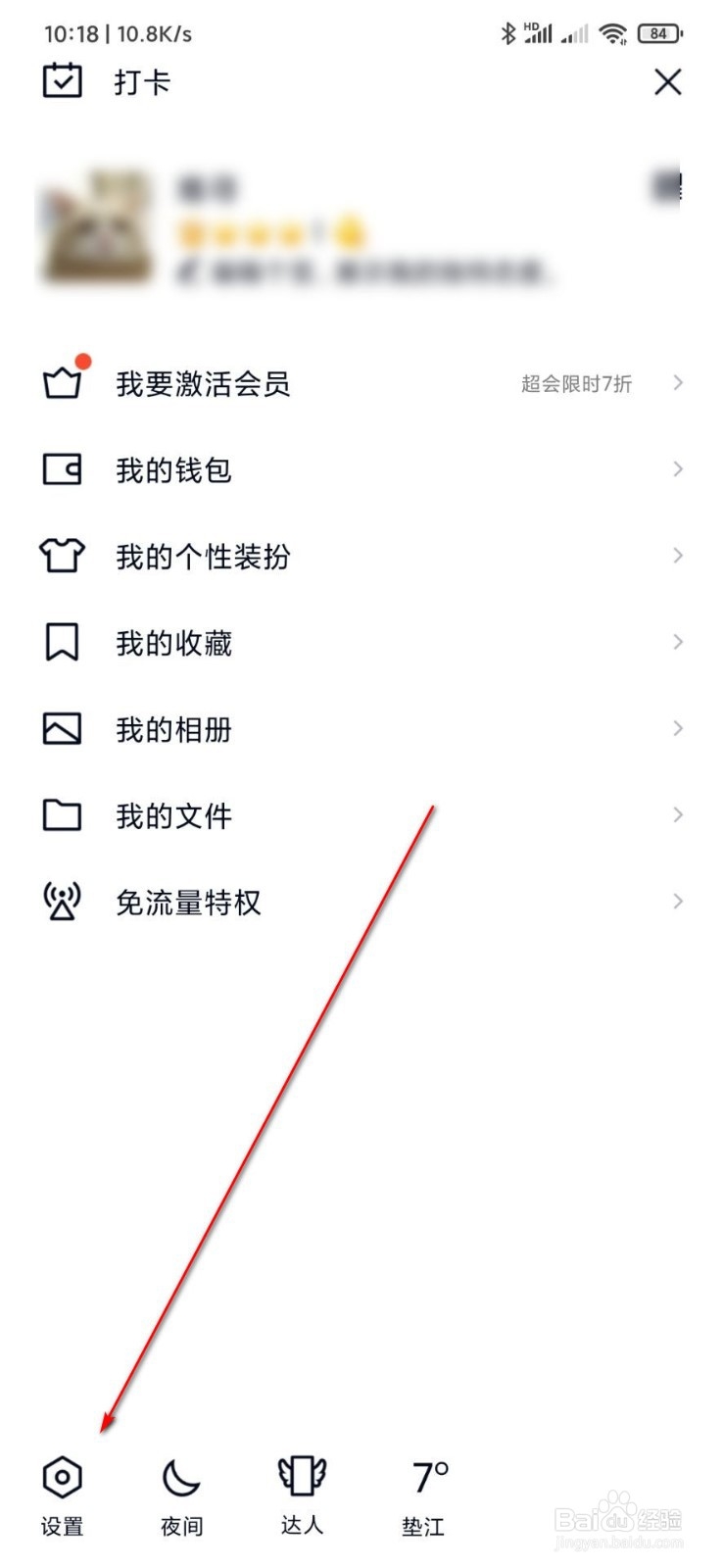Open 我的相册 via the picture icon

pyautogui.click(x=62, y=728)
